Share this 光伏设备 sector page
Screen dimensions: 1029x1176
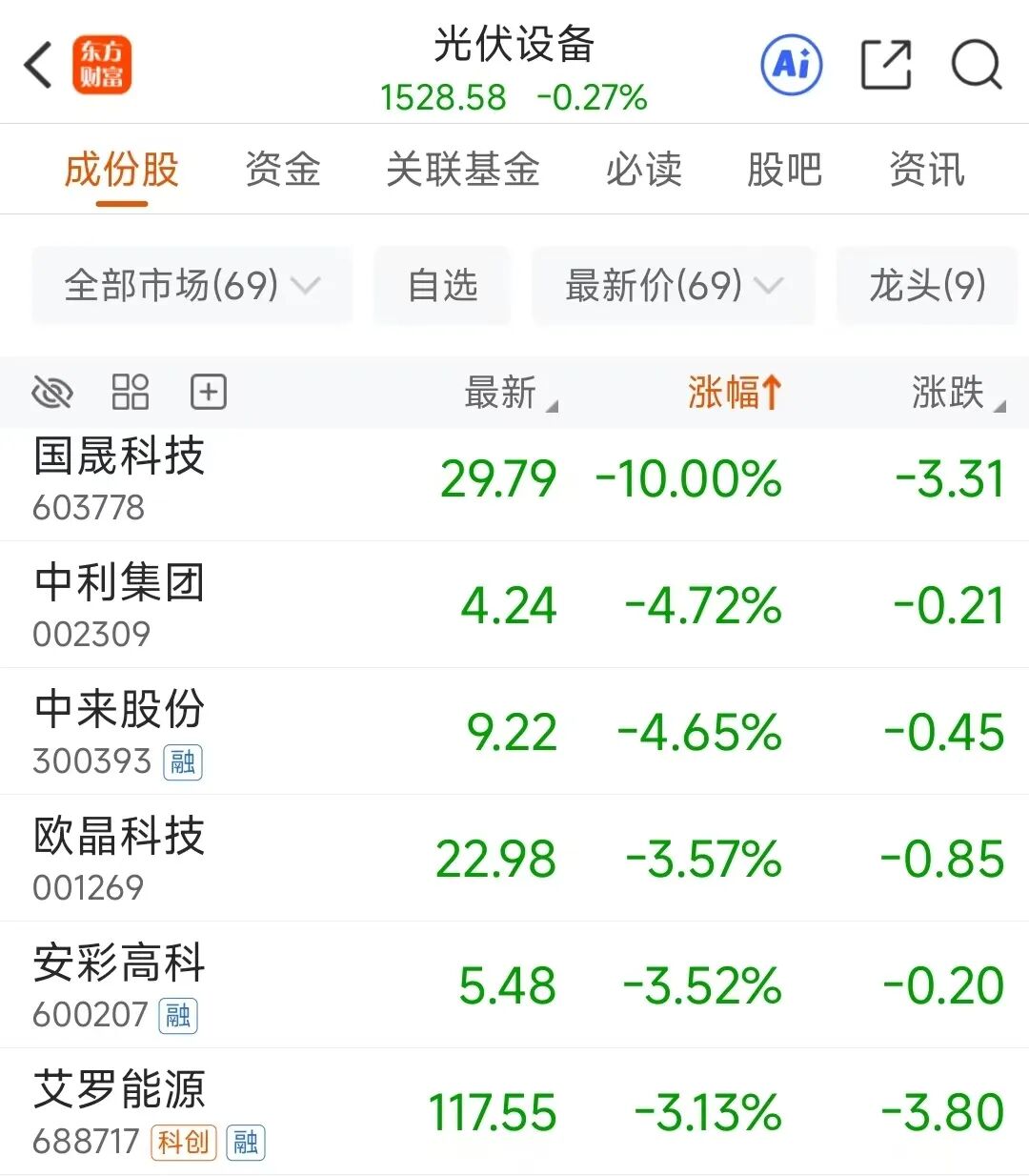point(885,65)
